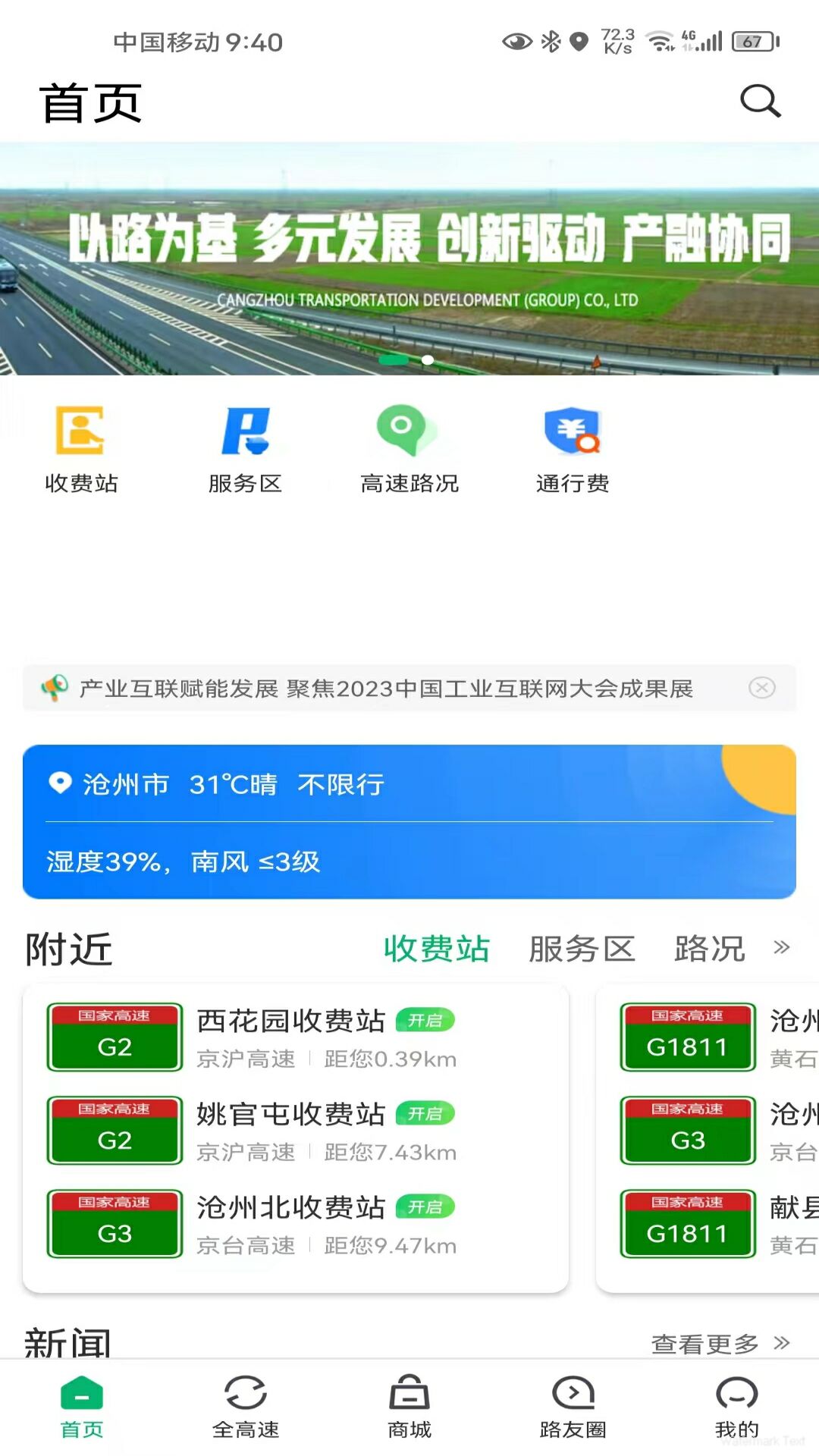Tap the 以路为基 banner image

(409, 259)
